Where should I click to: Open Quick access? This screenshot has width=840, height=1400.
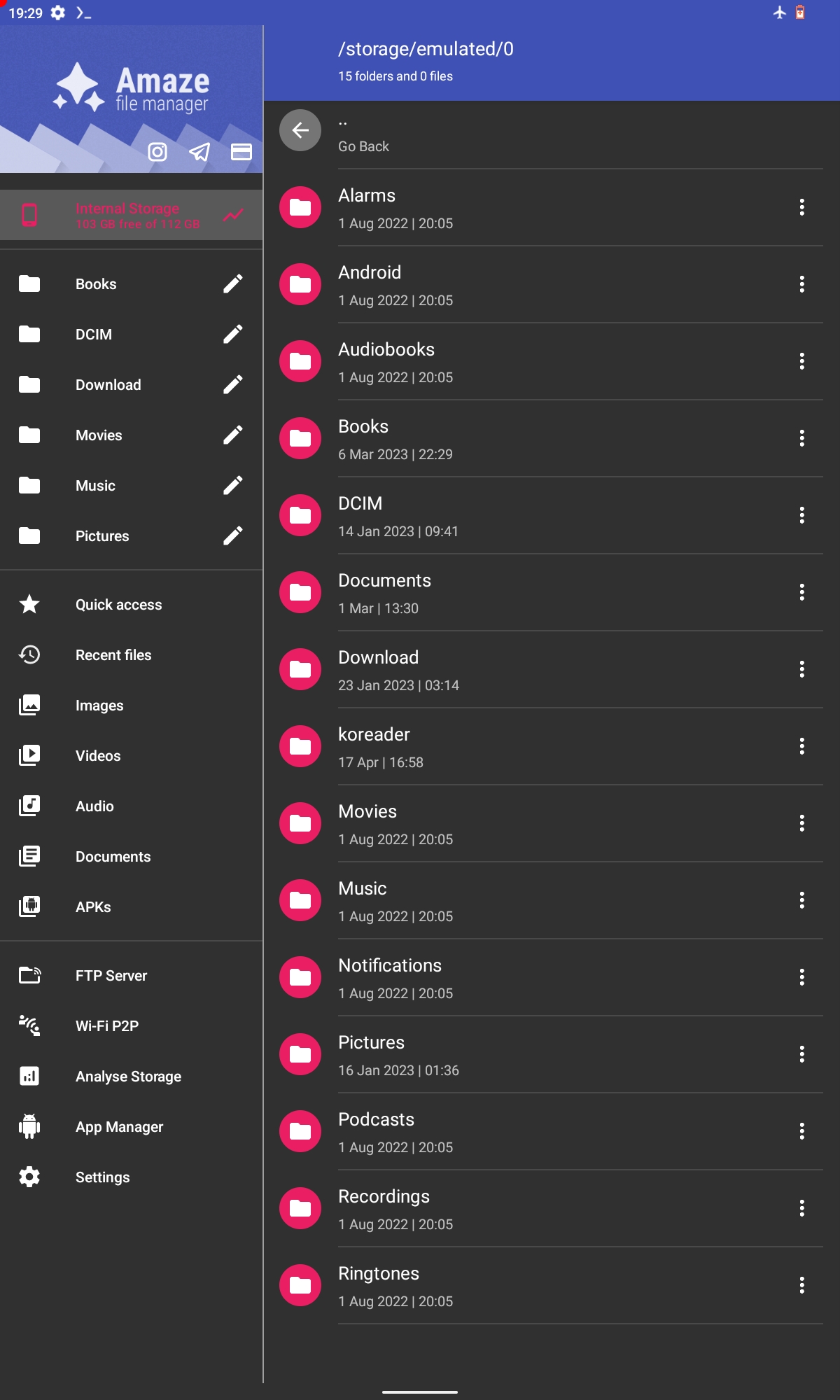click(x=118, y=605)
